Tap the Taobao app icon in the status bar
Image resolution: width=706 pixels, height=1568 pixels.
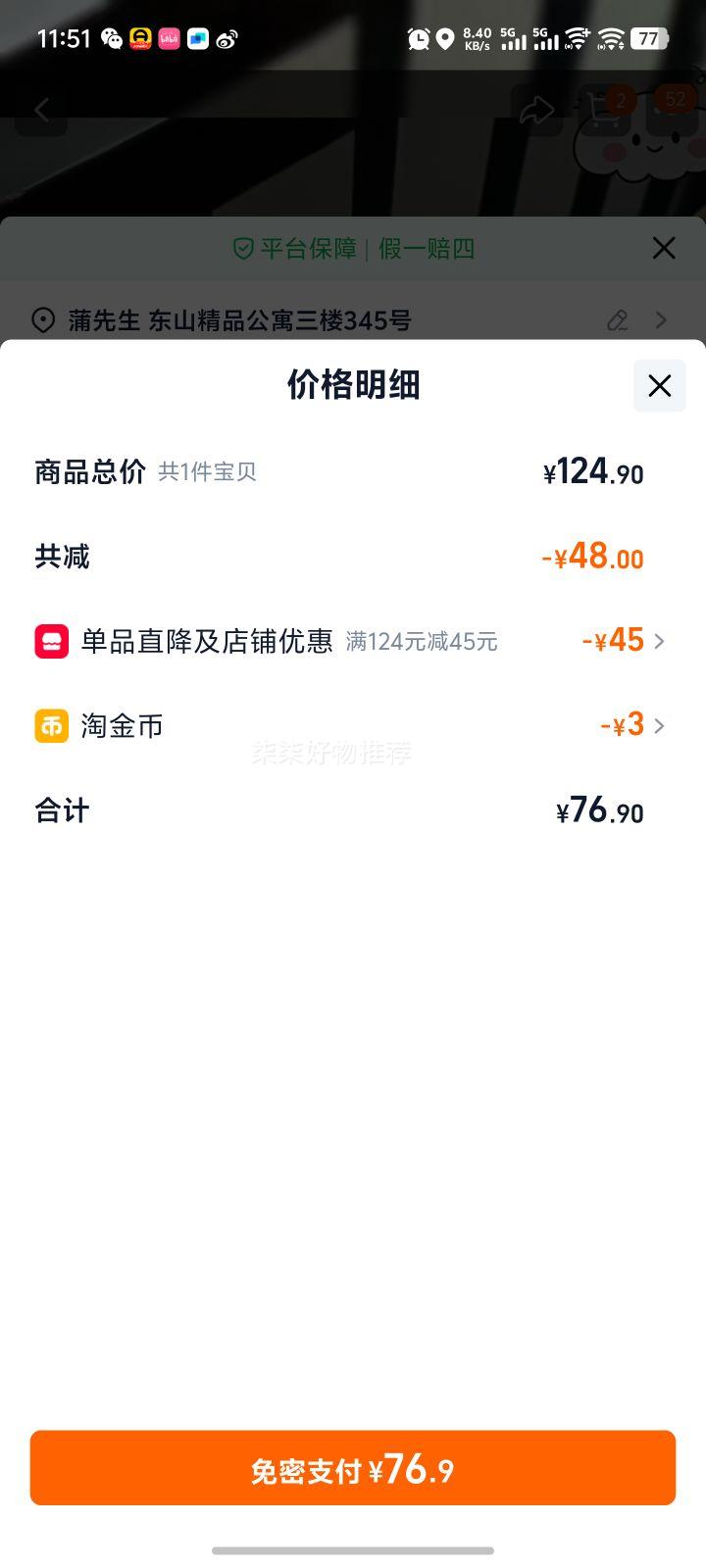tap(138, 40)
